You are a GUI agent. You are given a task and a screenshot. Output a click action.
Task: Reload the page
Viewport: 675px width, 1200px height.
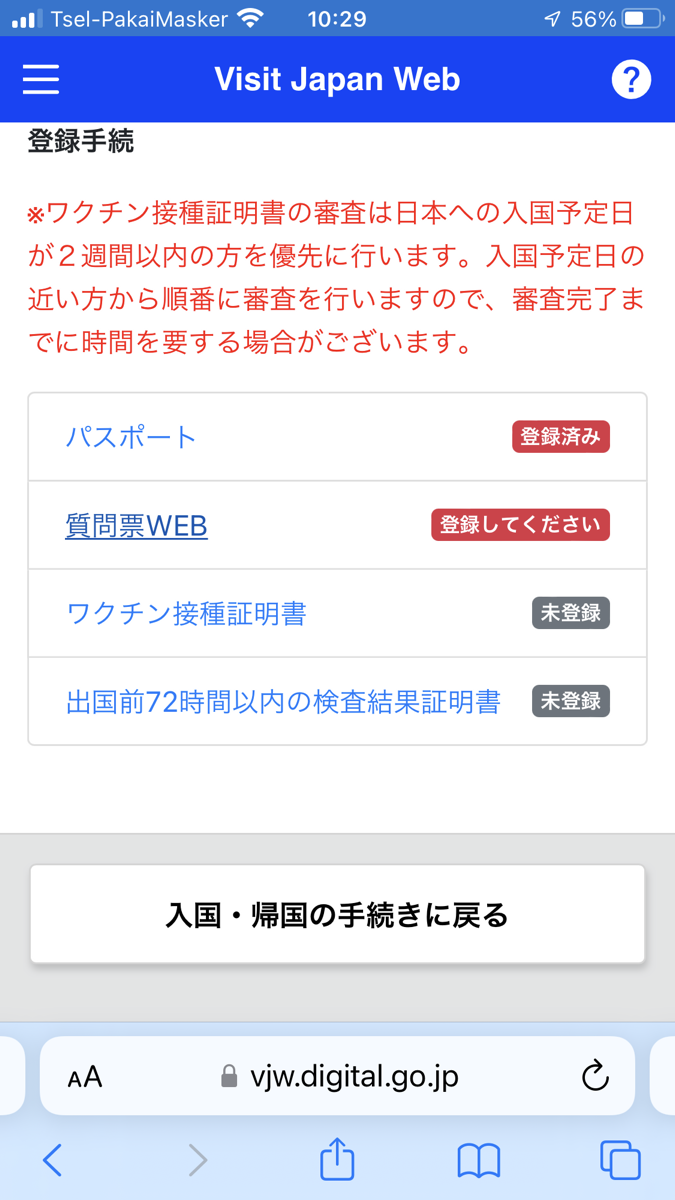(595, 1076)
